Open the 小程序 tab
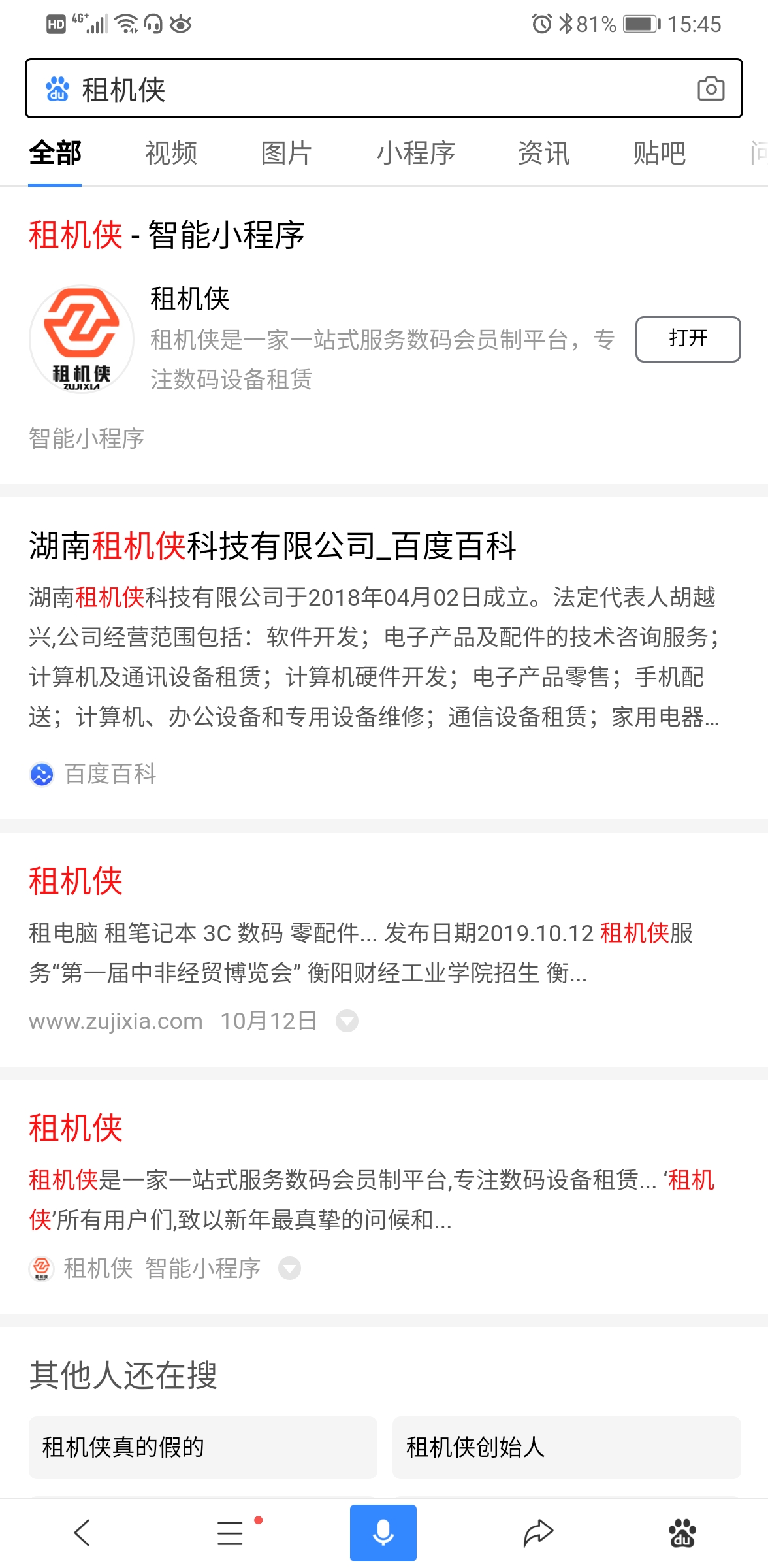This screenshot has width=768, height=1568. coord(416,154)
